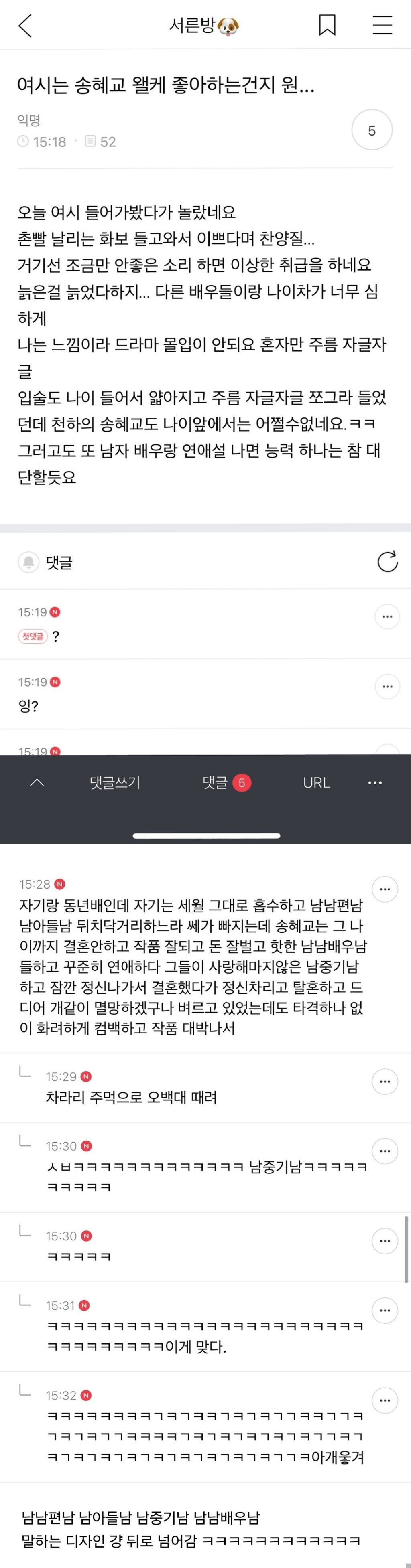Open more options for the 15:29 reply

(x=385, y=1082)
